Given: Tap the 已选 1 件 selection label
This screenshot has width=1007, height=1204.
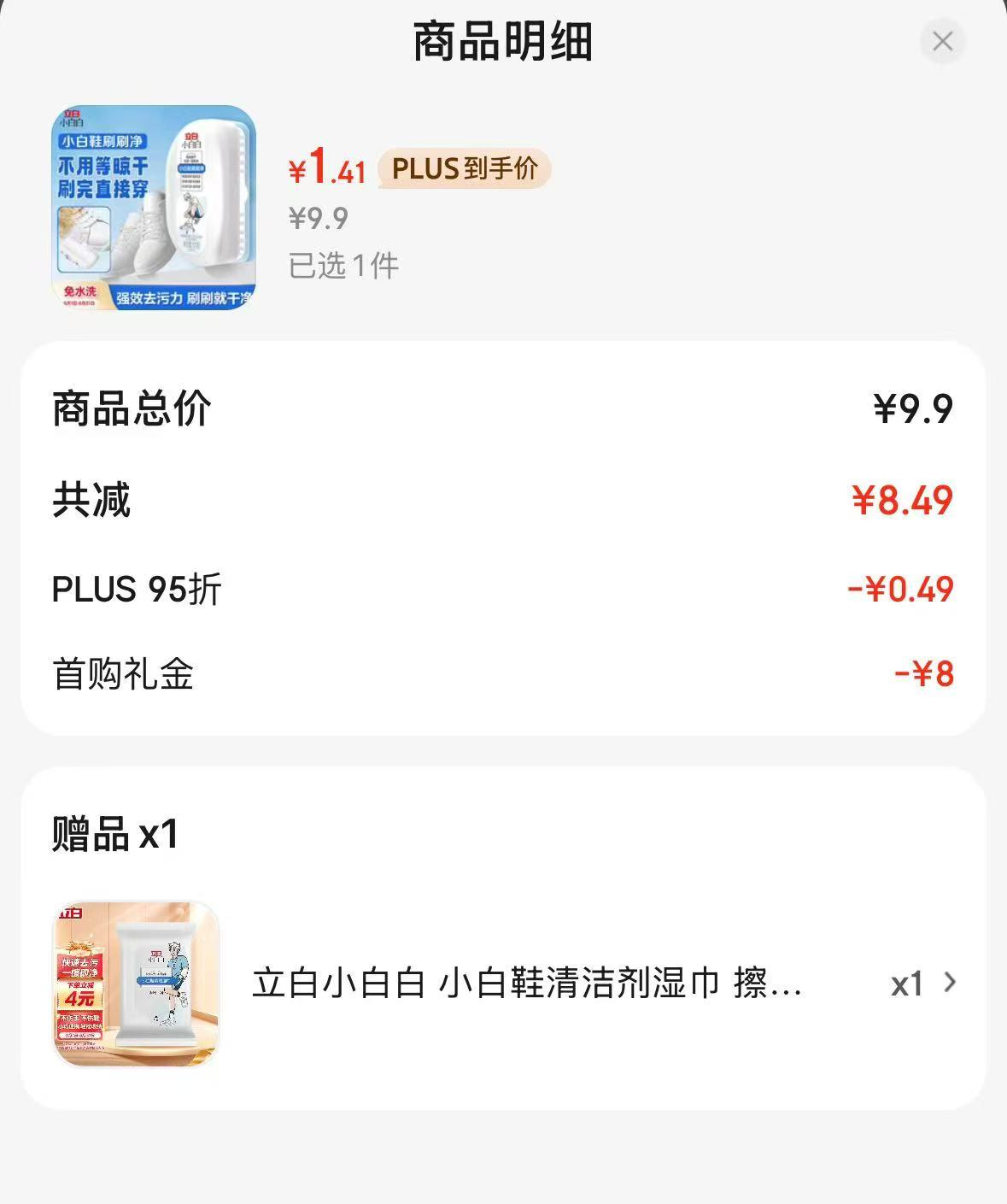Looking at the screenshot, I should point(342,266).
